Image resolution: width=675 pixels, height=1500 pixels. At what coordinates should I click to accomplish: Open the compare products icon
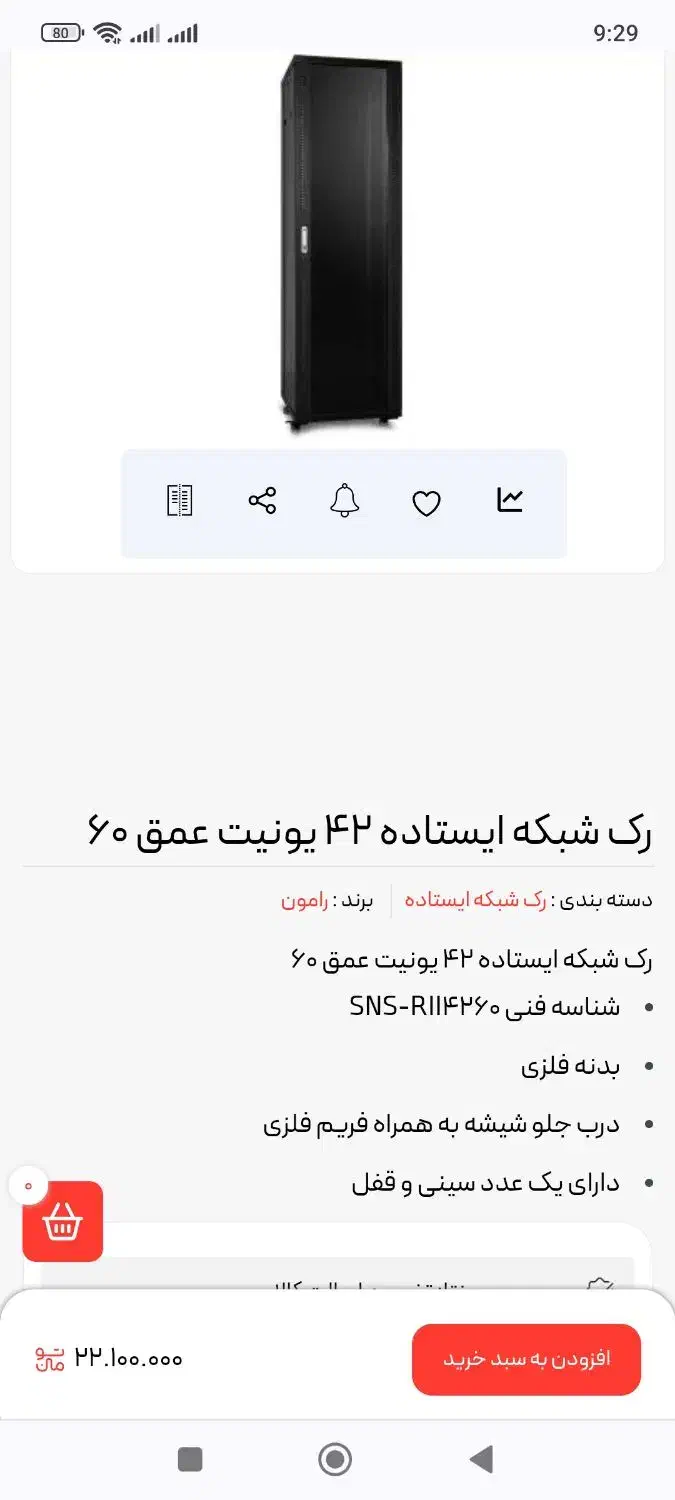pyautogui.click(x=179, y=500)
